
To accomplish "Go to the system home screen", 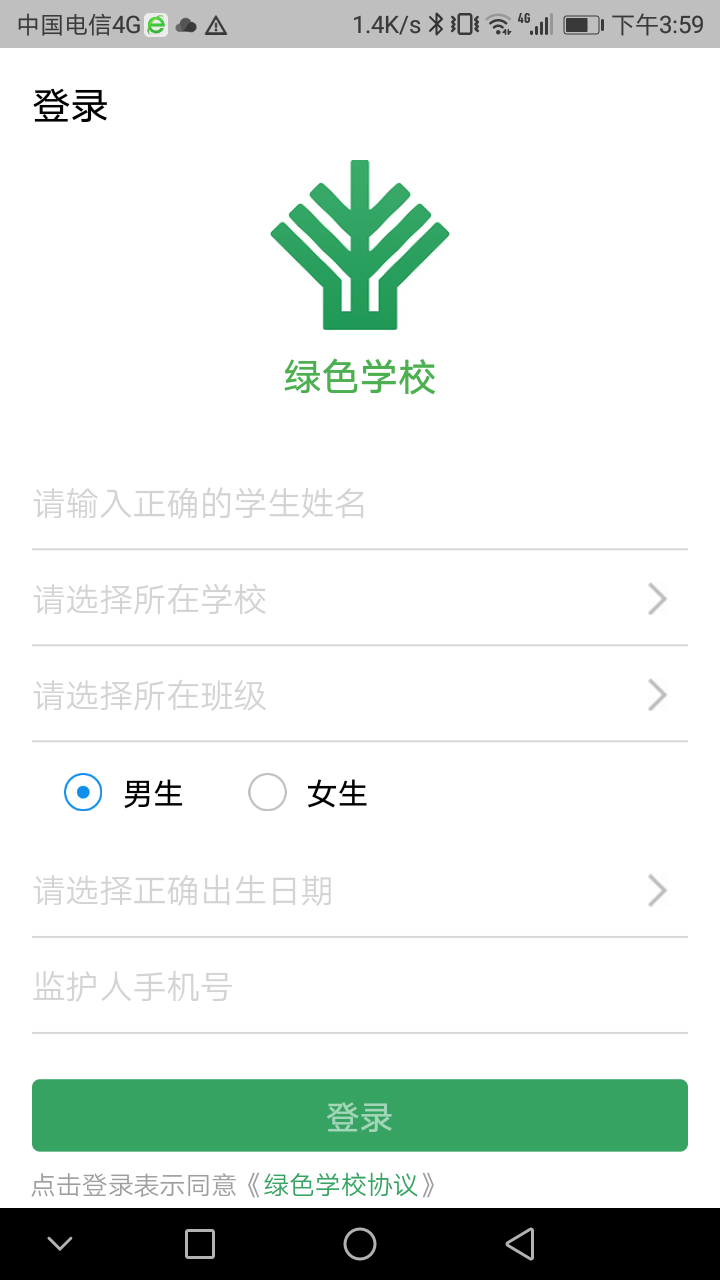I will pyautogui.click(x=360, y=1244).
